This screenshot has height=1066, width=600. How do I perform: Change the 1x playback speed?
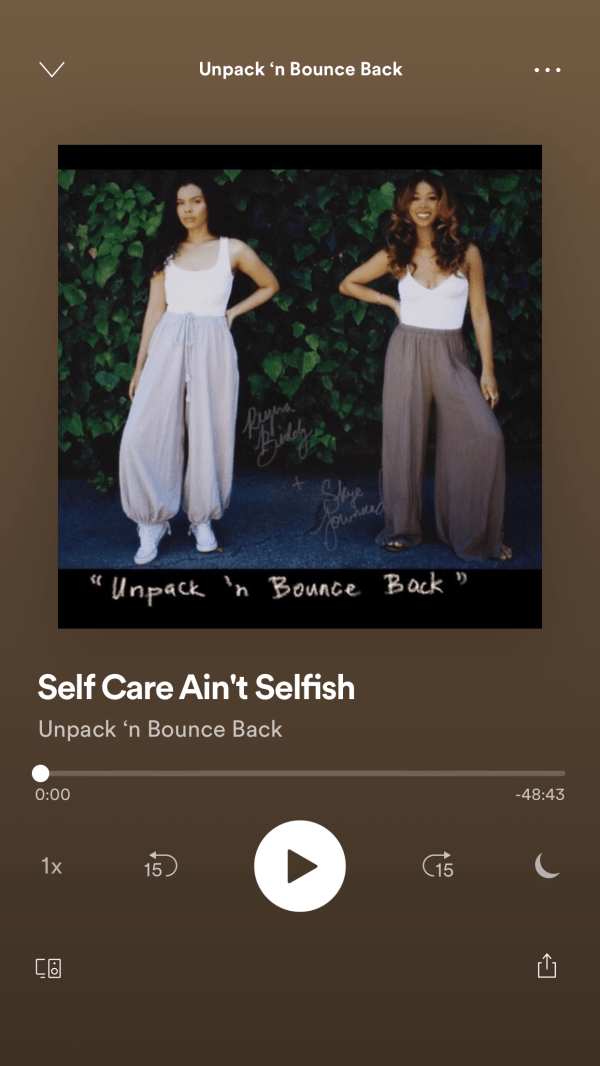(51, 866)
